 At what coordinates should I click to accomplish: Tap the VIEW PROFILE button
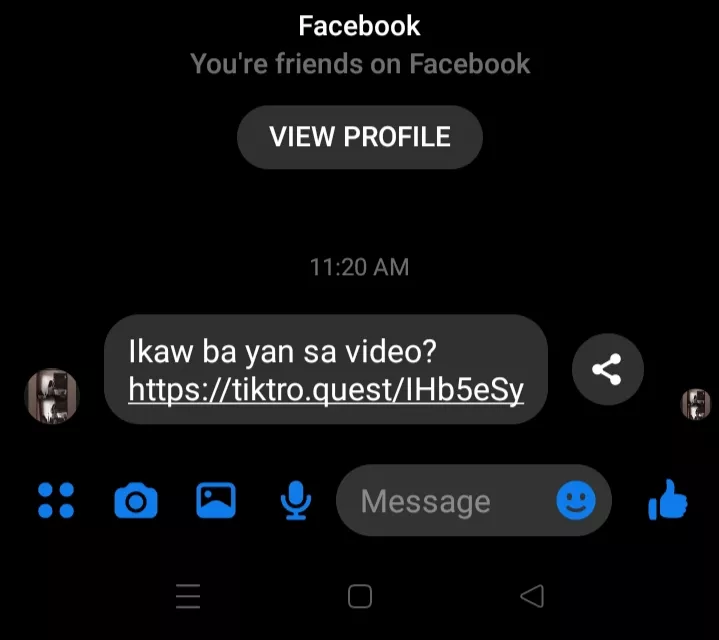(359, 137)
